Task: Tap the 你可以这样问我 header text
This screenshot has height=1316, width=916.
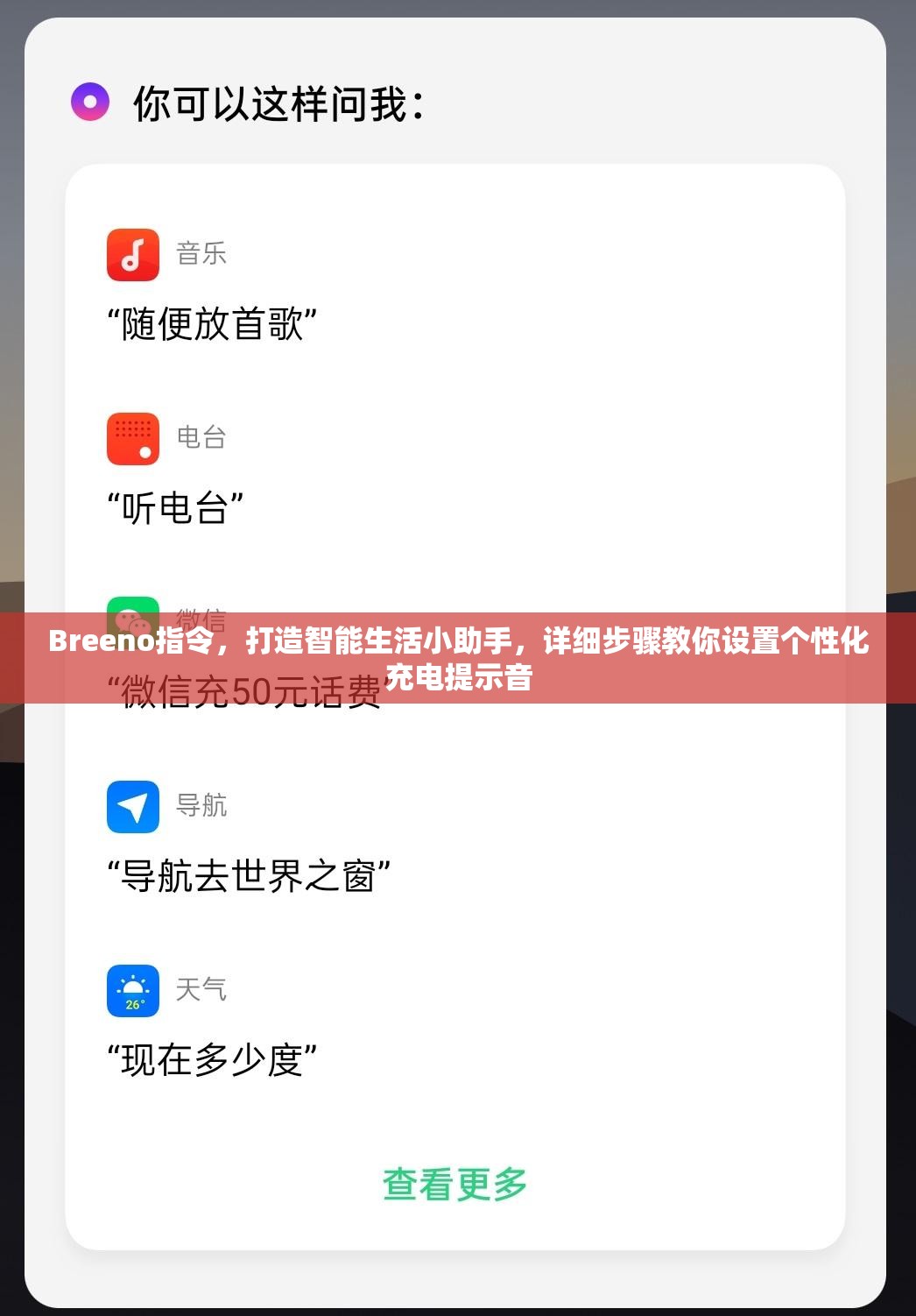Action: (x=278, y=102)
